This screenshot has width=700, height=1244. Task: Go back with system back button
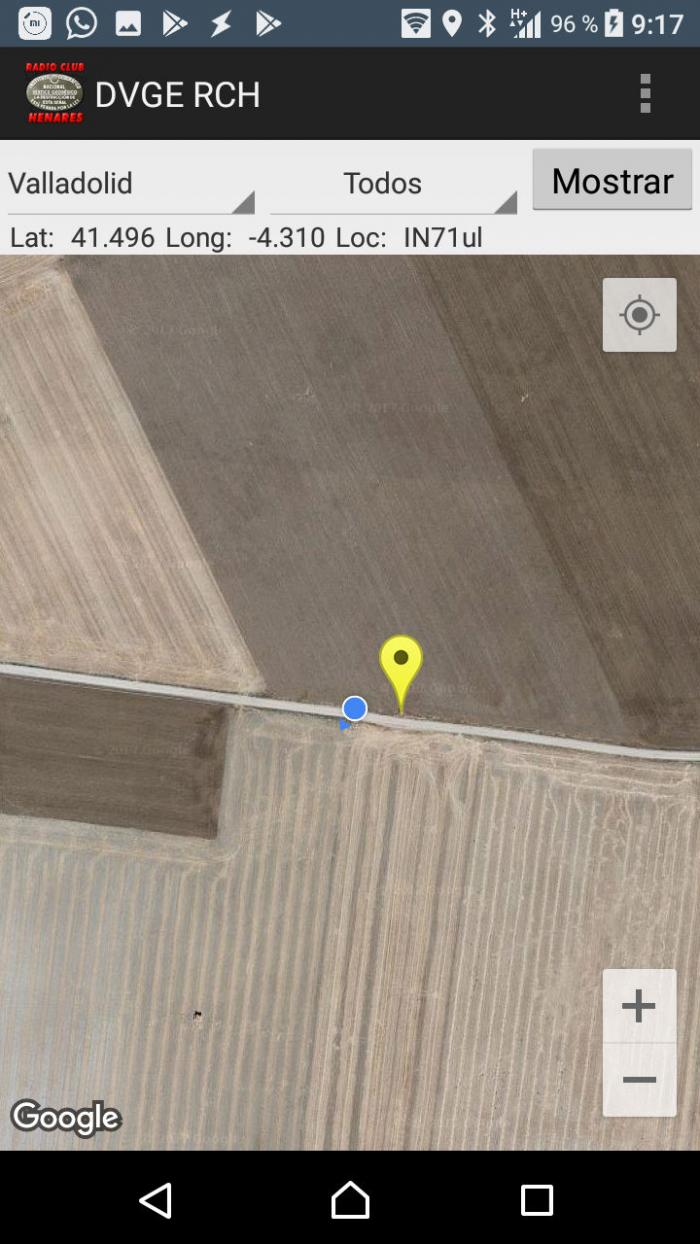tap(156, 1200)
